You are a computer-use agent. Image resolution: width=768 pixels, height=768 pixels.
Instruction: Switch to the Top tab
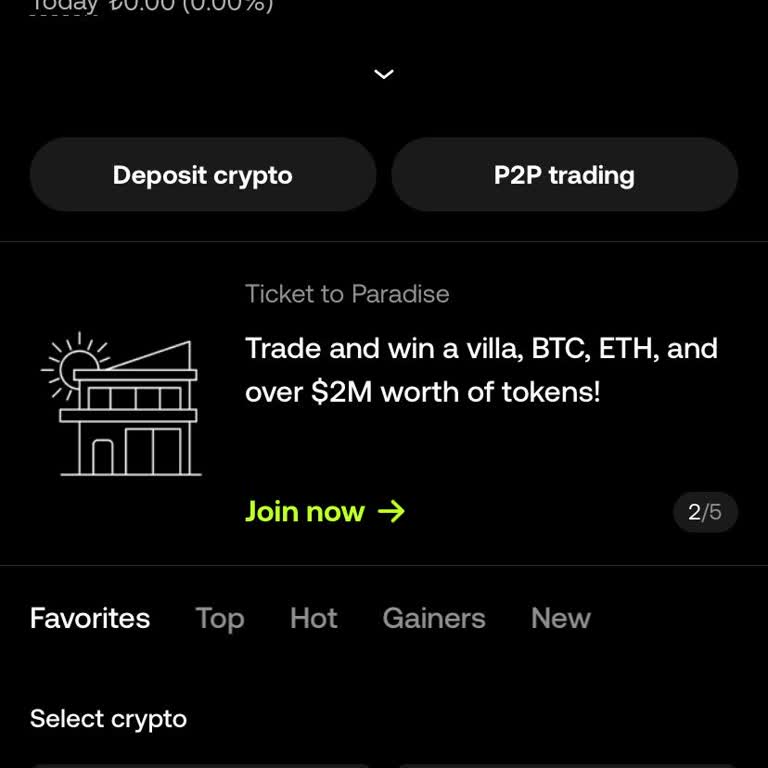[220, 618]
